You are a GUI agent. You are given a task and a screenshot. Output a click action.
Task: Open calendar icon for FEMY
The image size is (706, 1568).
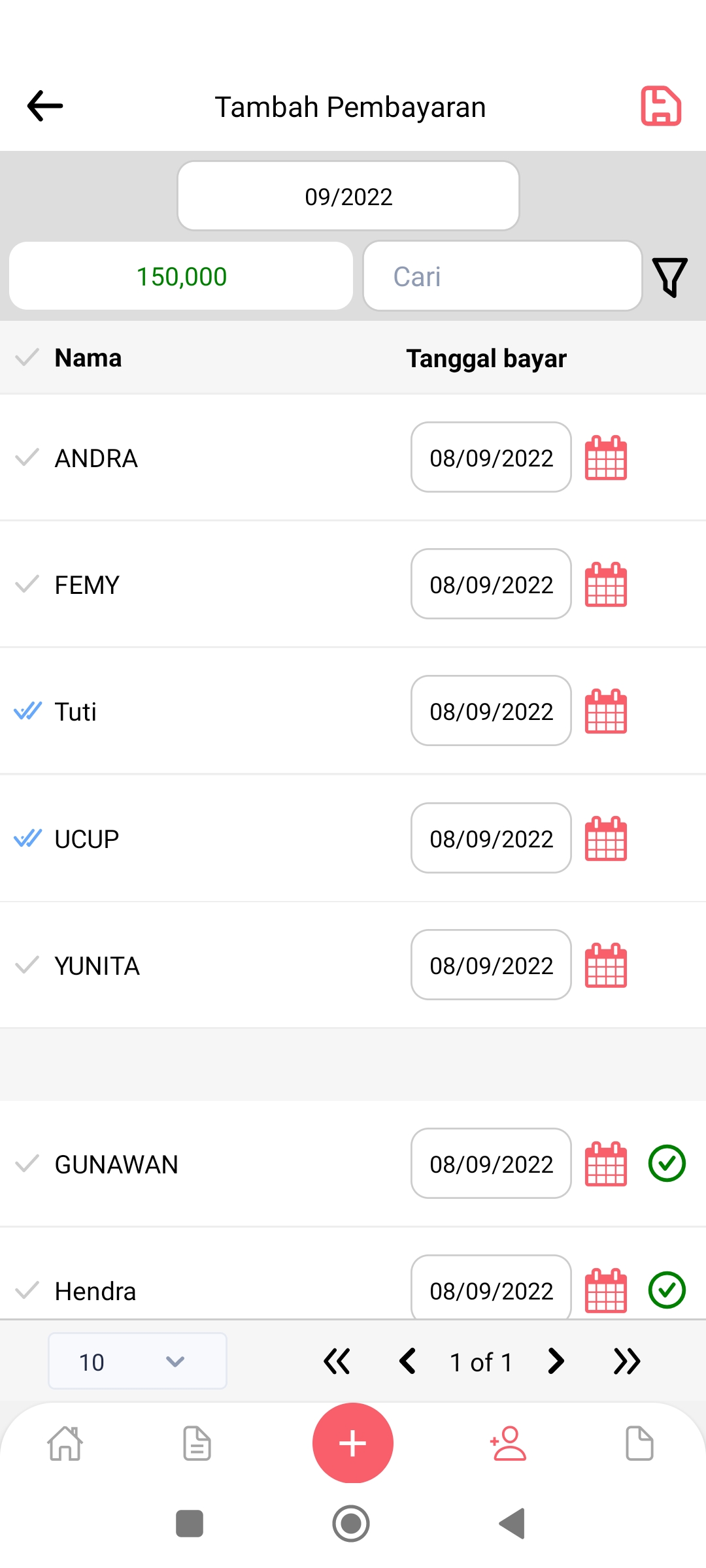(x=606, y=585)
